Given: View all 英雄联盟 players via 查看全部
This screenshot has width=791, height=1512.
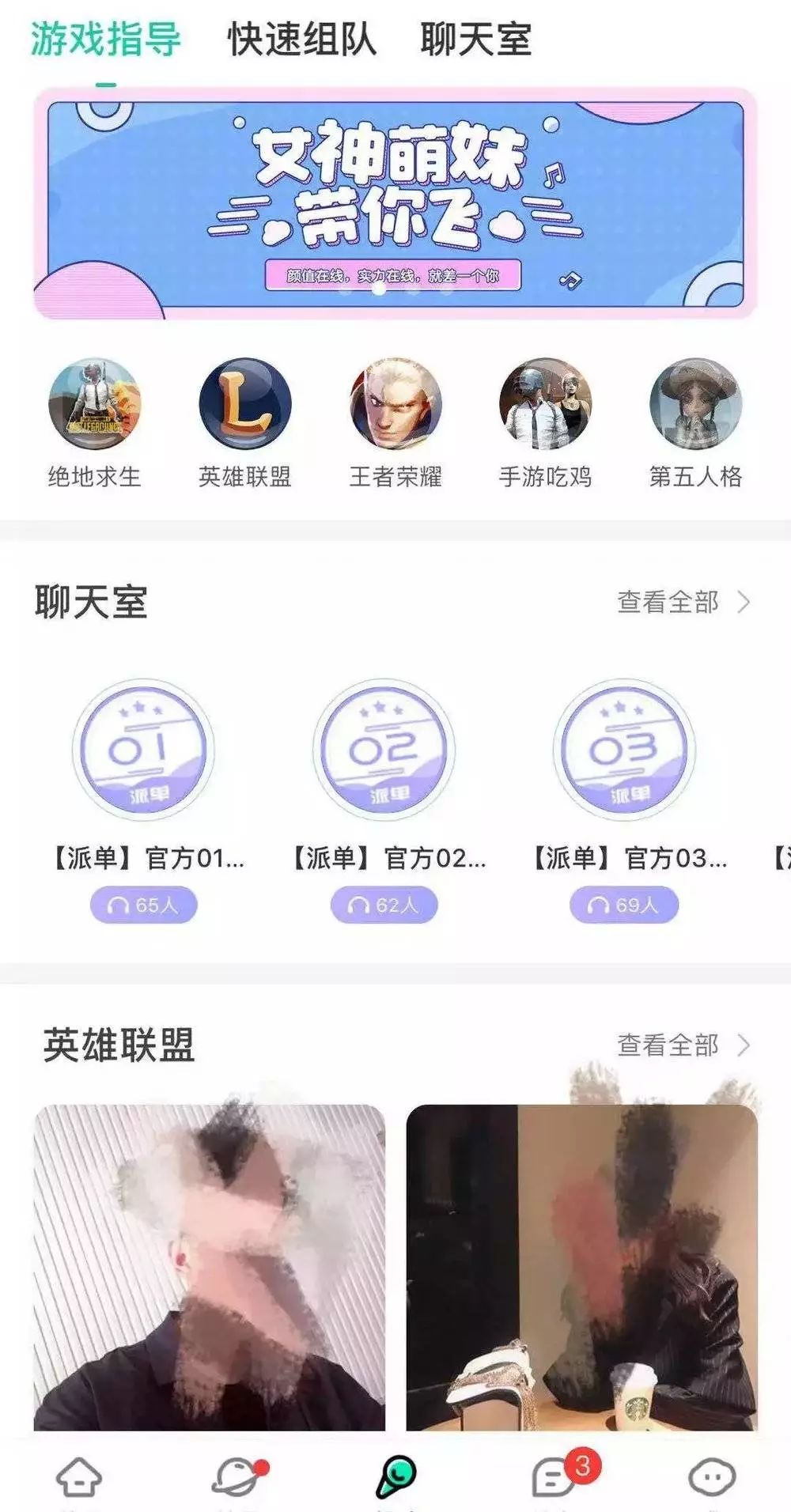Looking at the screenshot, I should tap(683, 1045).
